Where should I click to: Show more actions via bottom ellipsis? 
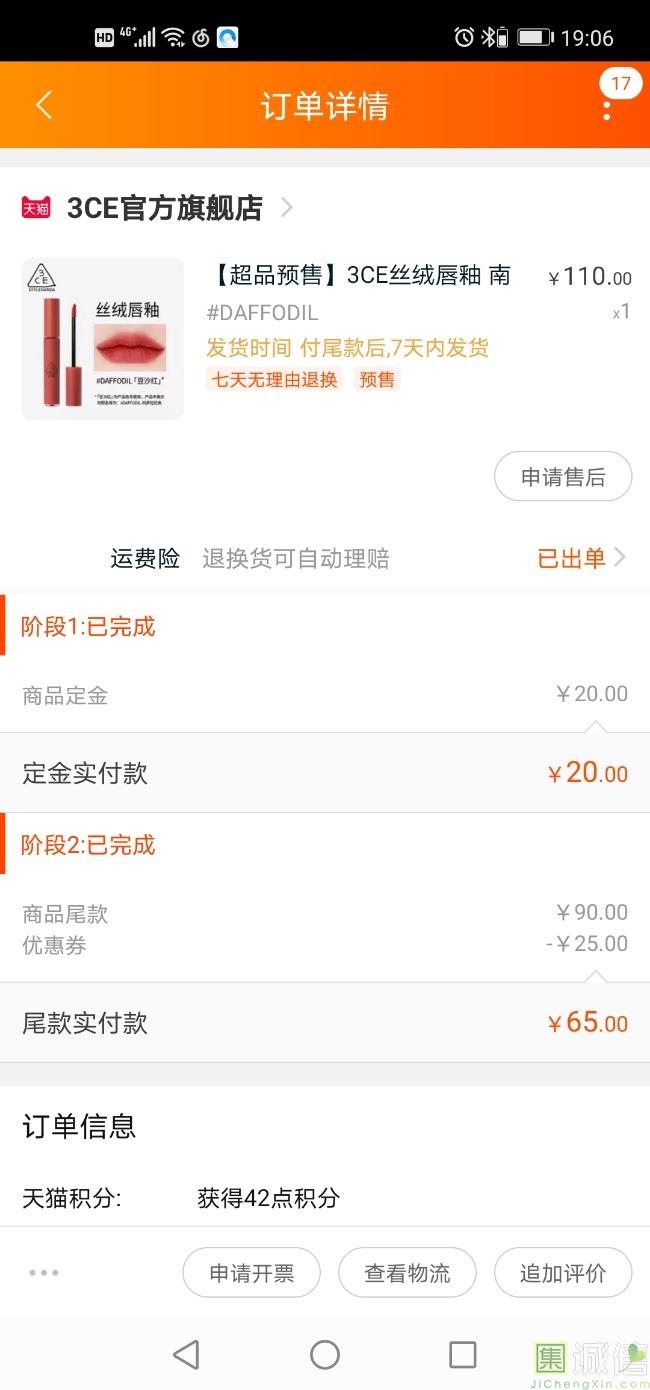44,1273
